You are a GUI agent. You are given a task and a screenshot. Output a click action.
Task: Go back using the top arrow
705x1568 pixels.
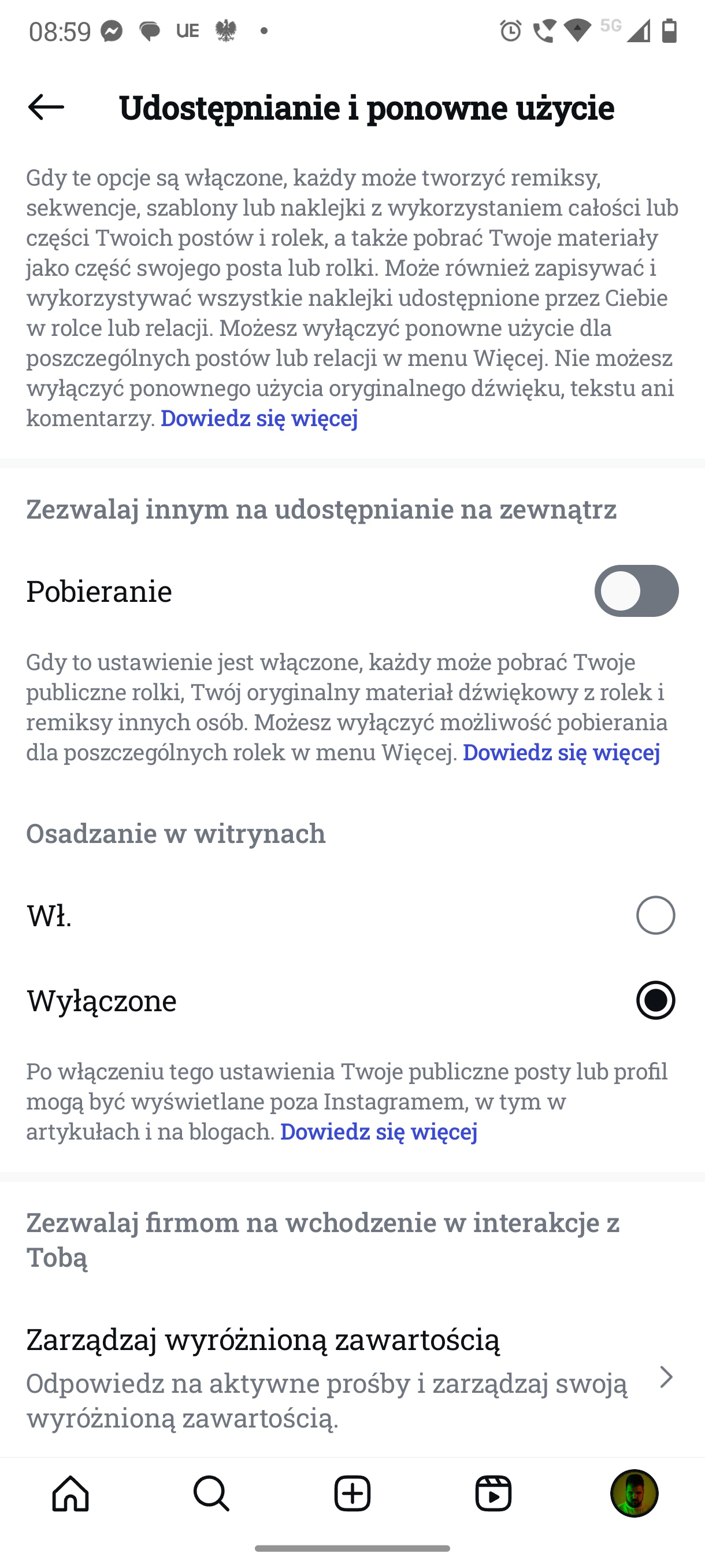click(46, 107)
